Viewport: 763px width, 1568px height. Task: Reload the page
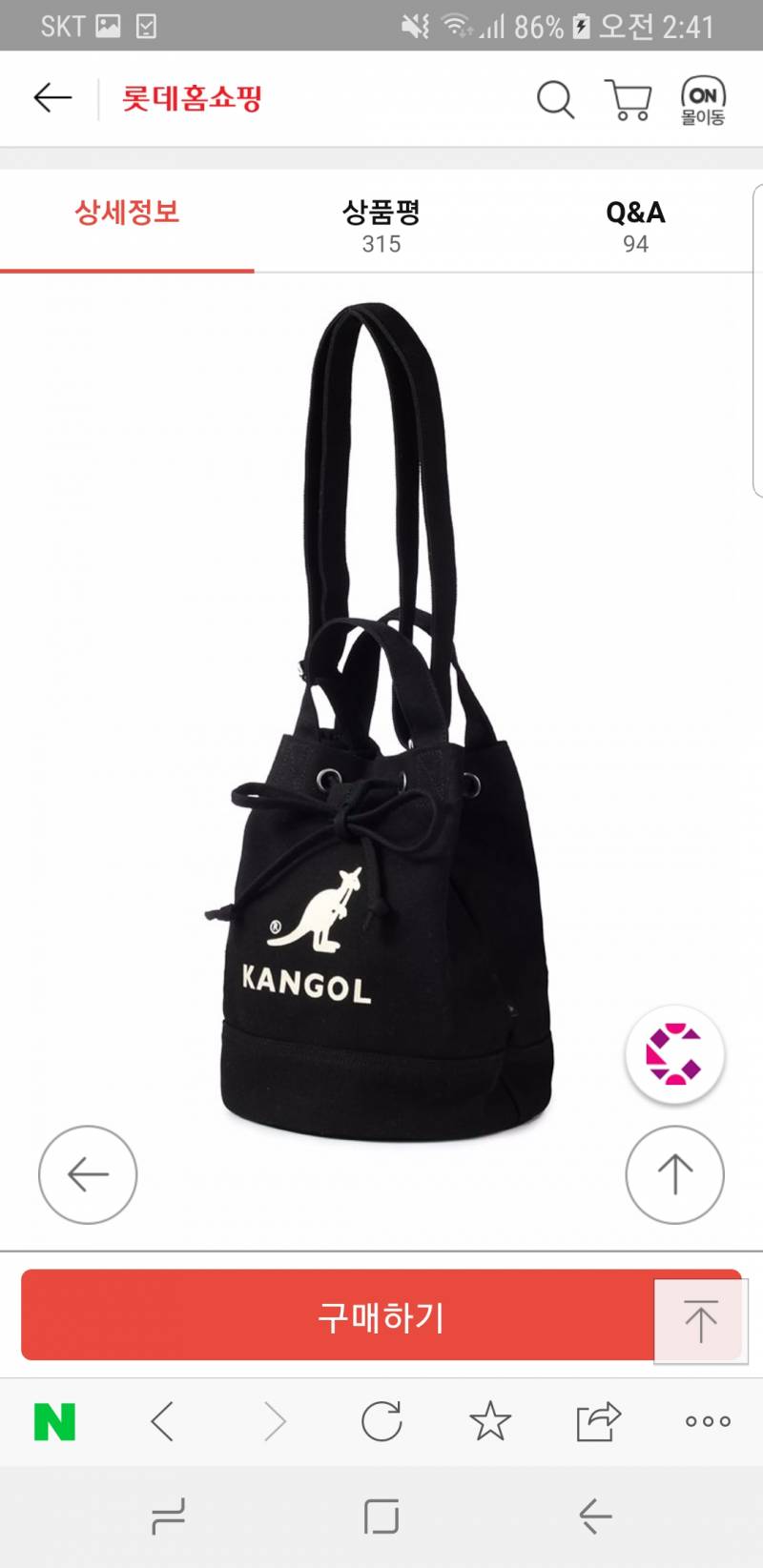pyautogui.click(x=381, y=1422)
